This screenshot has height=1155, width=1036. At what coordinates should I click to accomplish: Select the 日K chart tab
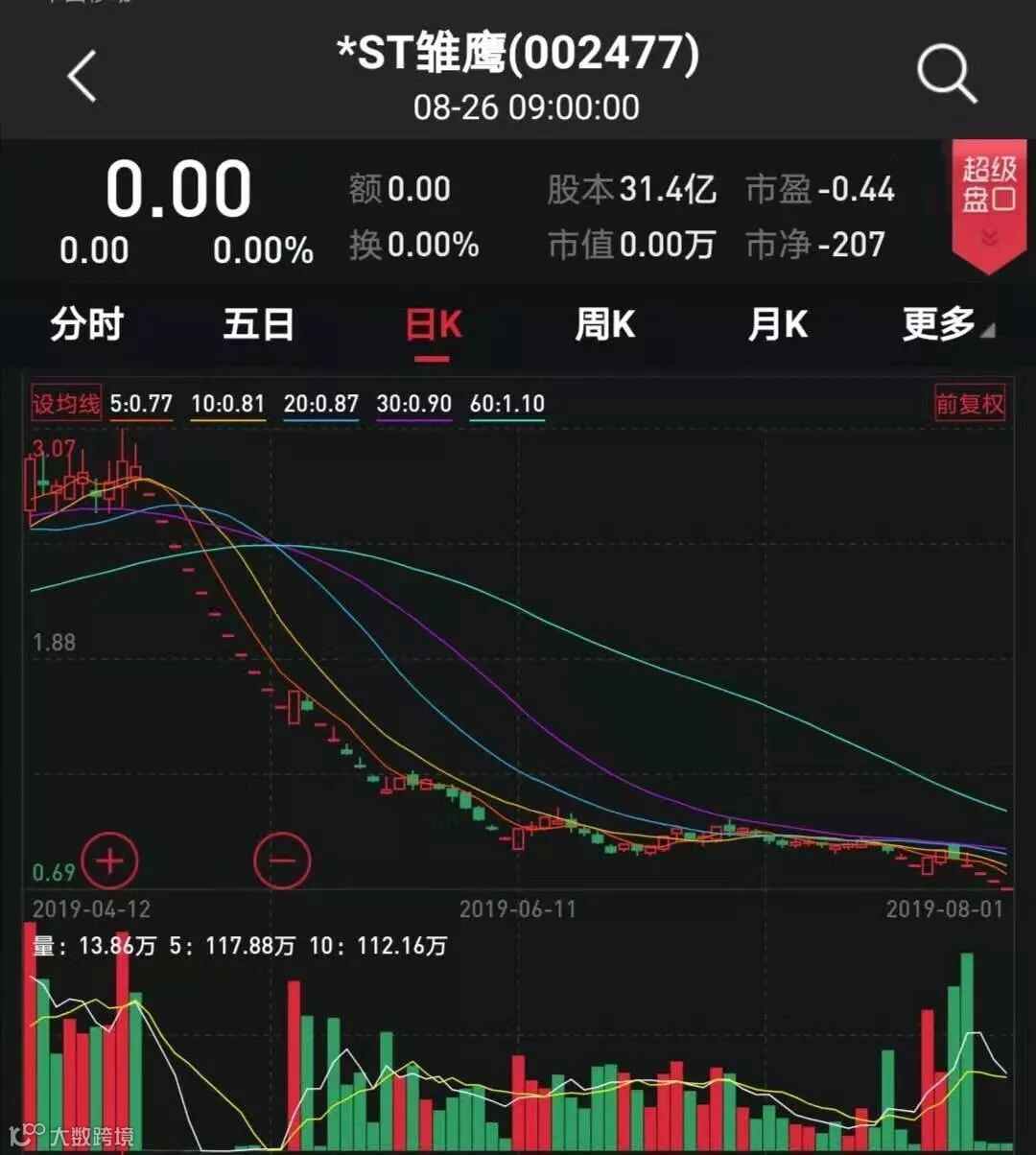[x=434, y=326]
